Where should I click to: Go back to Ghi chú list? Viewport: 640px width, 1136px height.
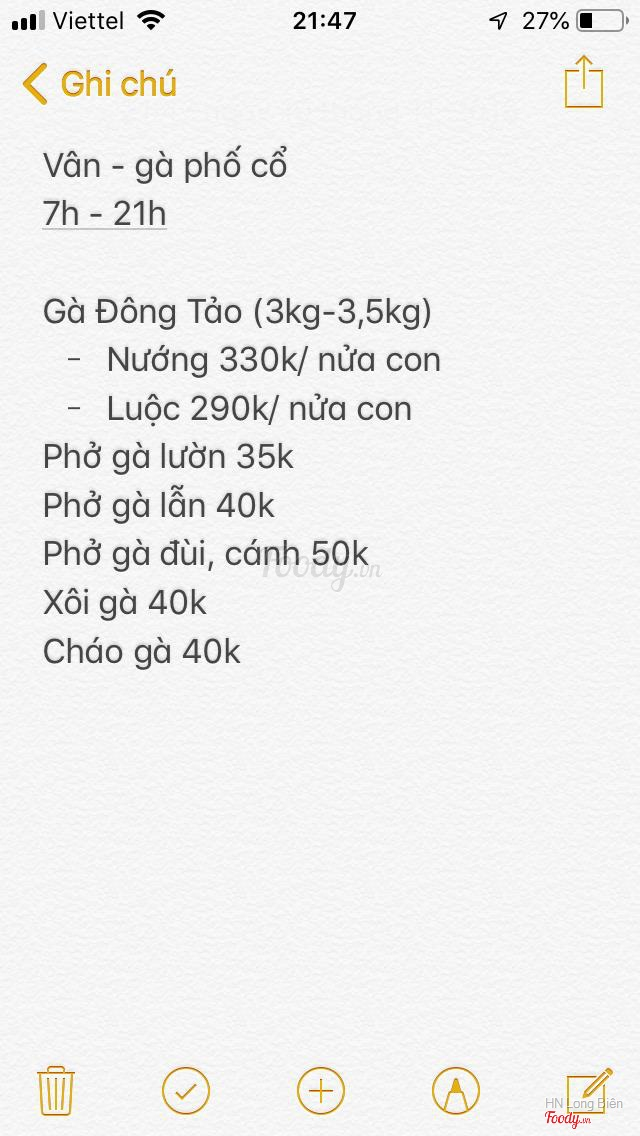[98, 83]
